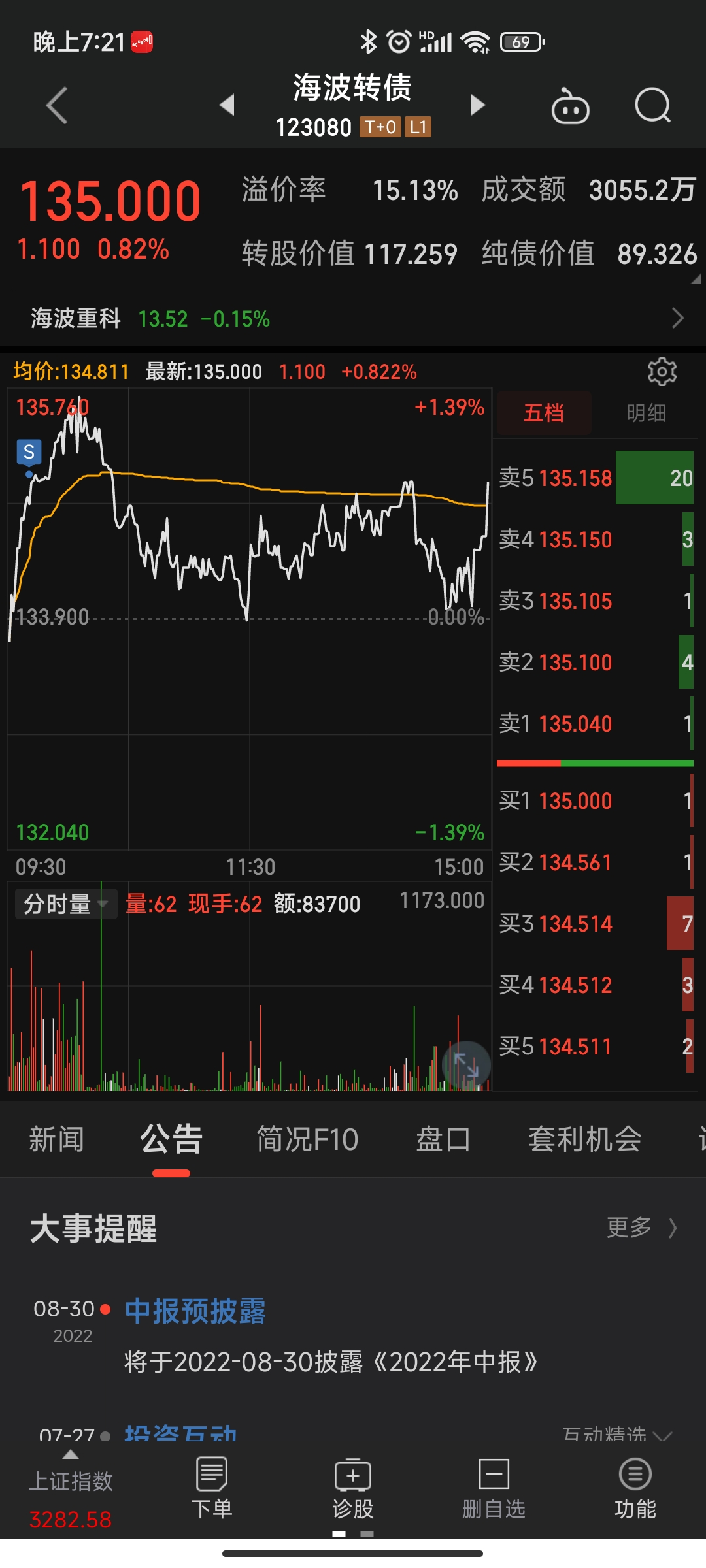Open chart settings gear icon
Viewport: 706px width, 1568px height.
click(x=662, y=372)
